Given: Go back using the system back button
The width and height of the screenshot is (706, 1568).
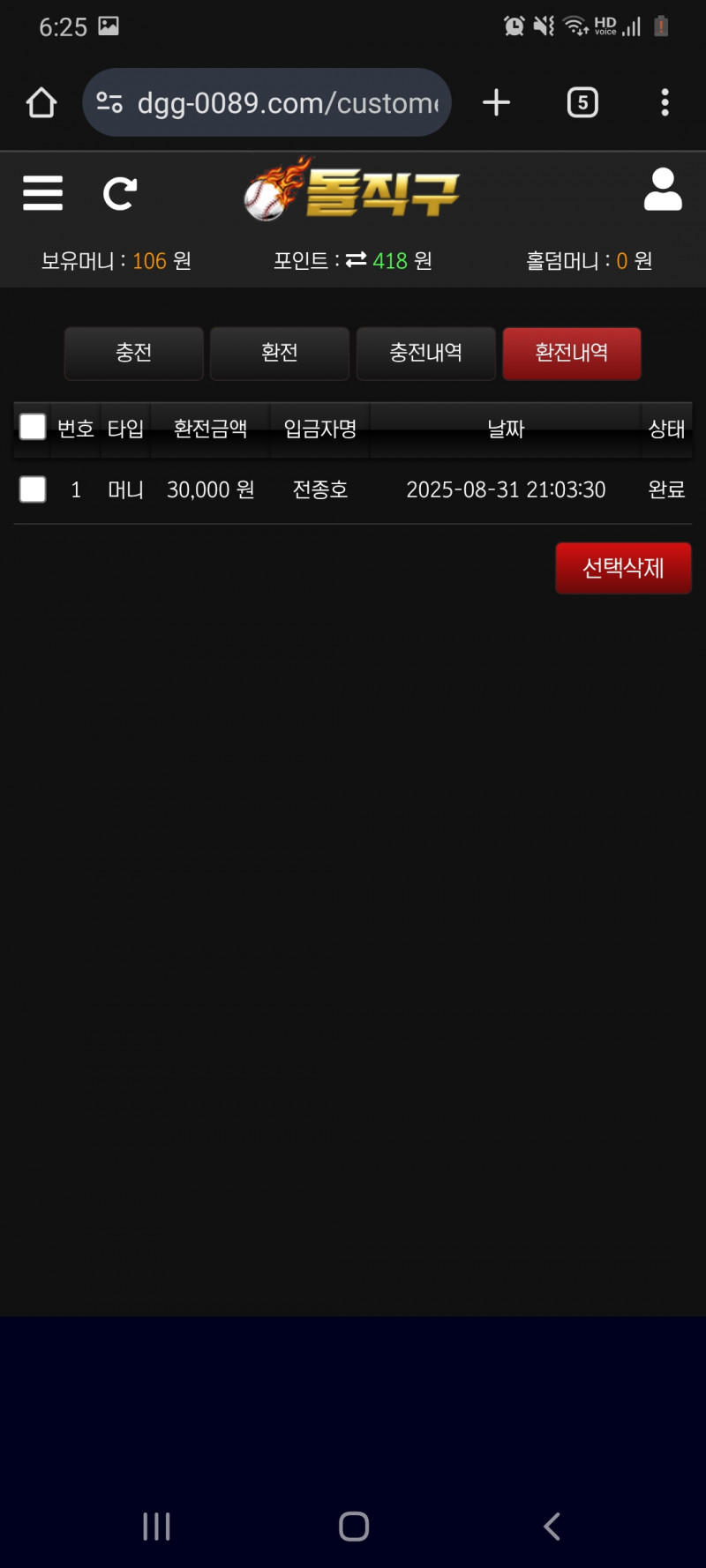Looking at the screenshot, I should pyautogui.click(x=552, y=1526).
